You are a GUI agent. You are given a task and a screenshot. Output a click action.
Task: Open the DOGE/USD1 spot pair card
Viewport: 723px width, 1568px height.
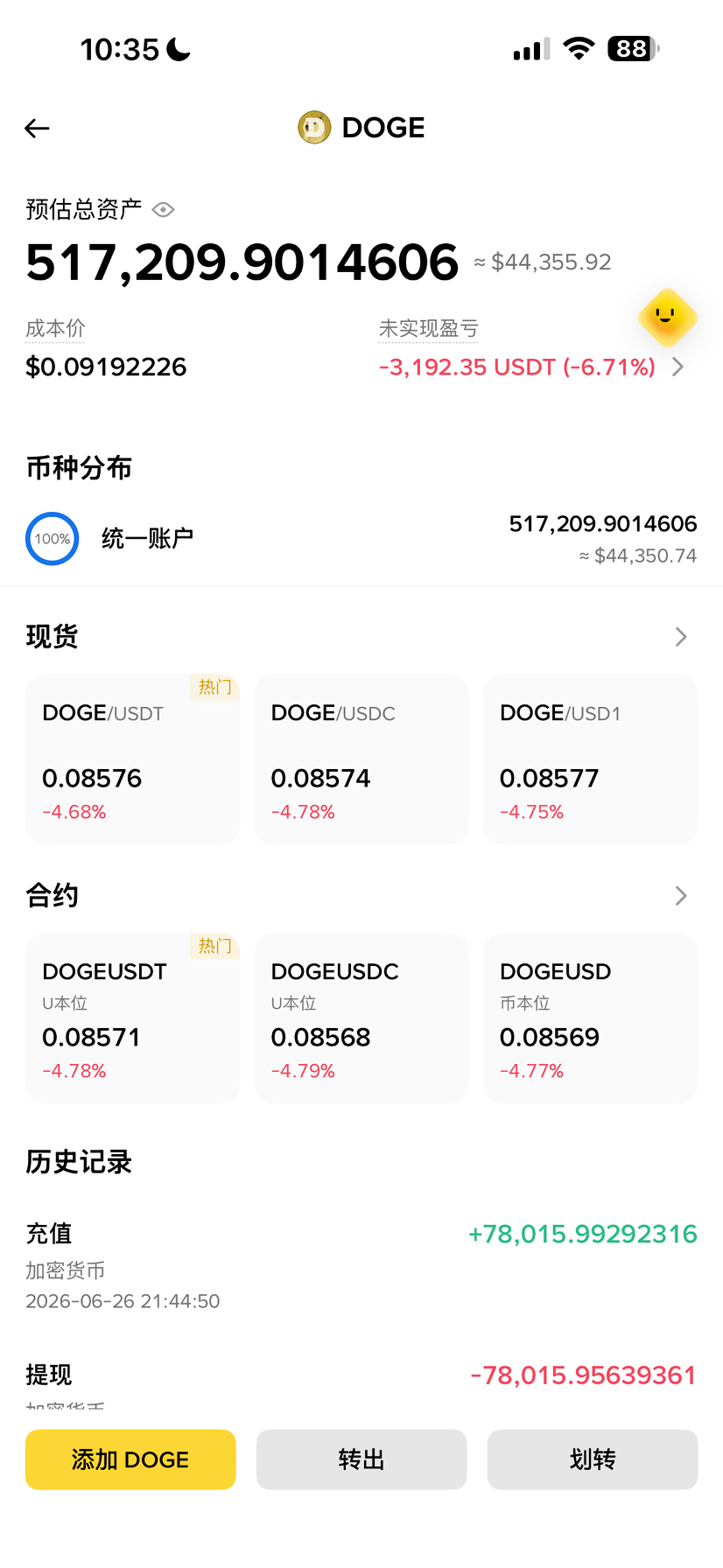pyautogui.click(x=590, y=759)
